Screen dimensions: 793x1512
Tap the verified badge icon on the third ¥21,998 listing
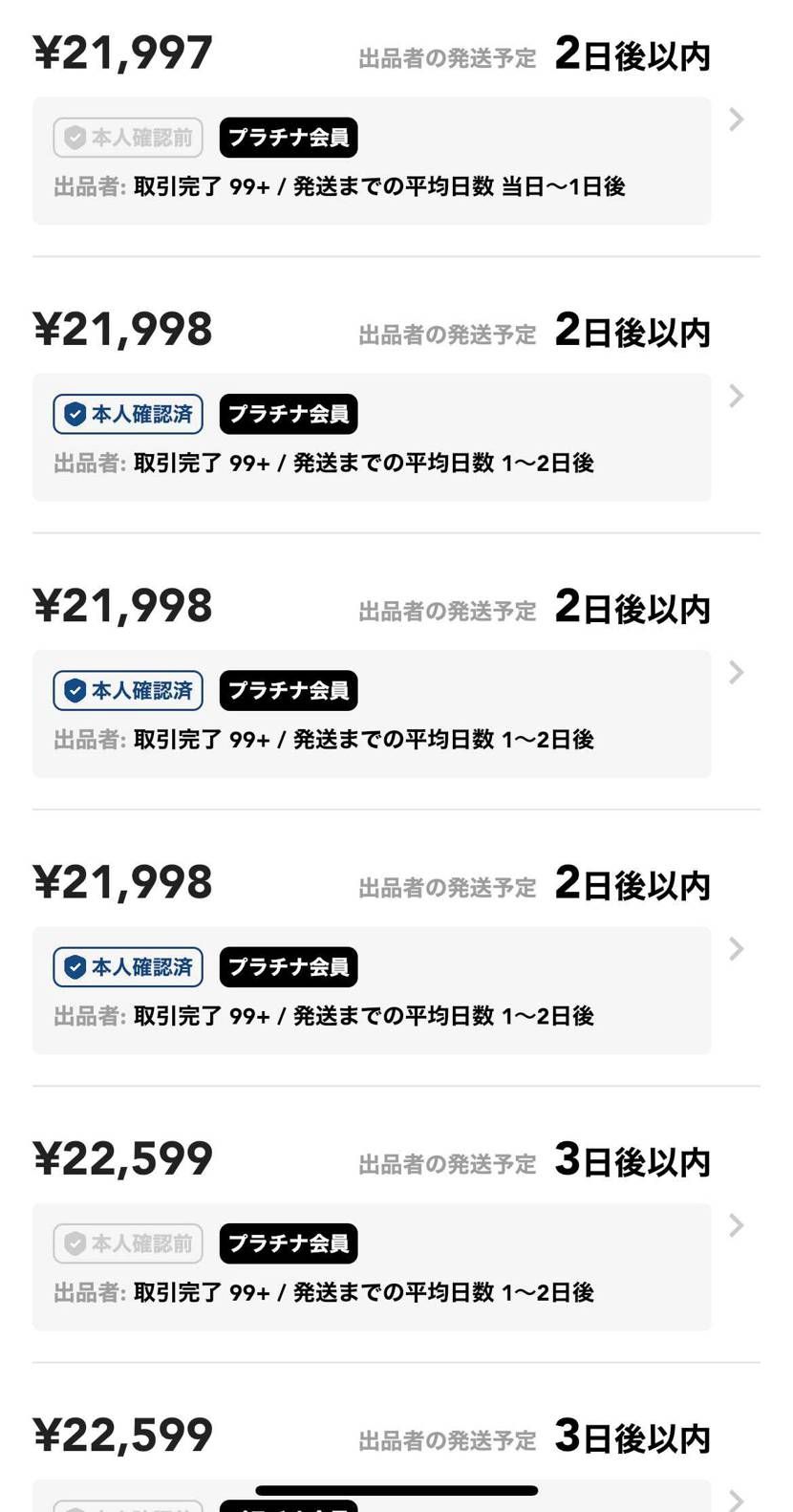[x=75, y=966]
